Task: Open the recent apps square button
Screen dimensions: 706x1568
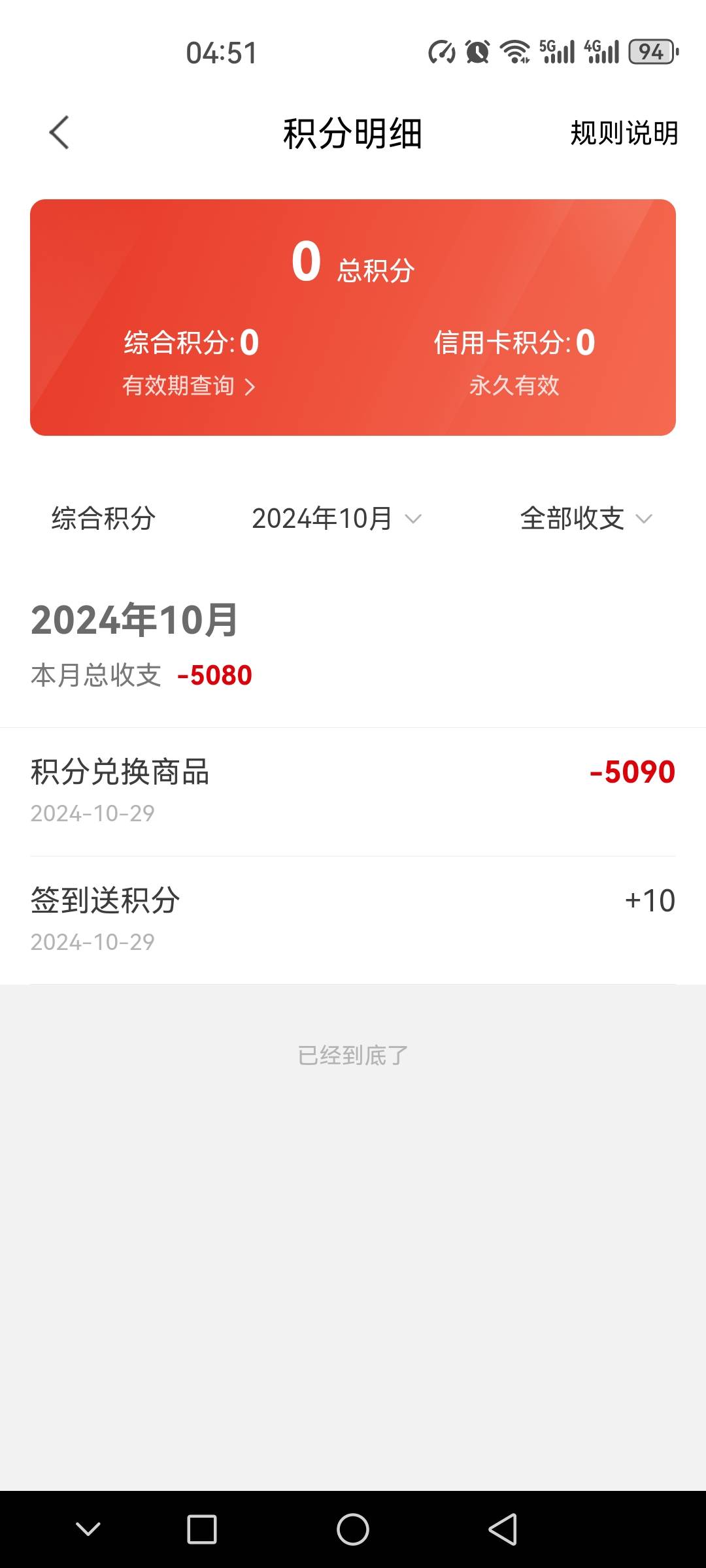Action: 202,1529
